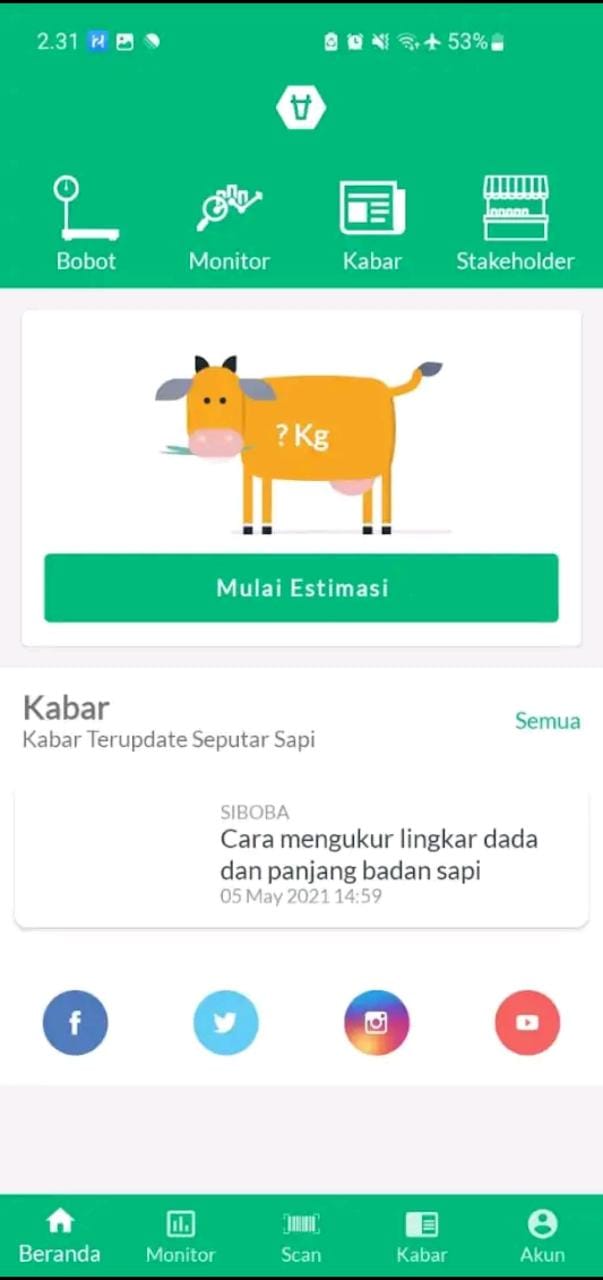The width and height of the screenshot is (603, 1280).
Task: Open the Instagram profile
Action: (376, 1022)
